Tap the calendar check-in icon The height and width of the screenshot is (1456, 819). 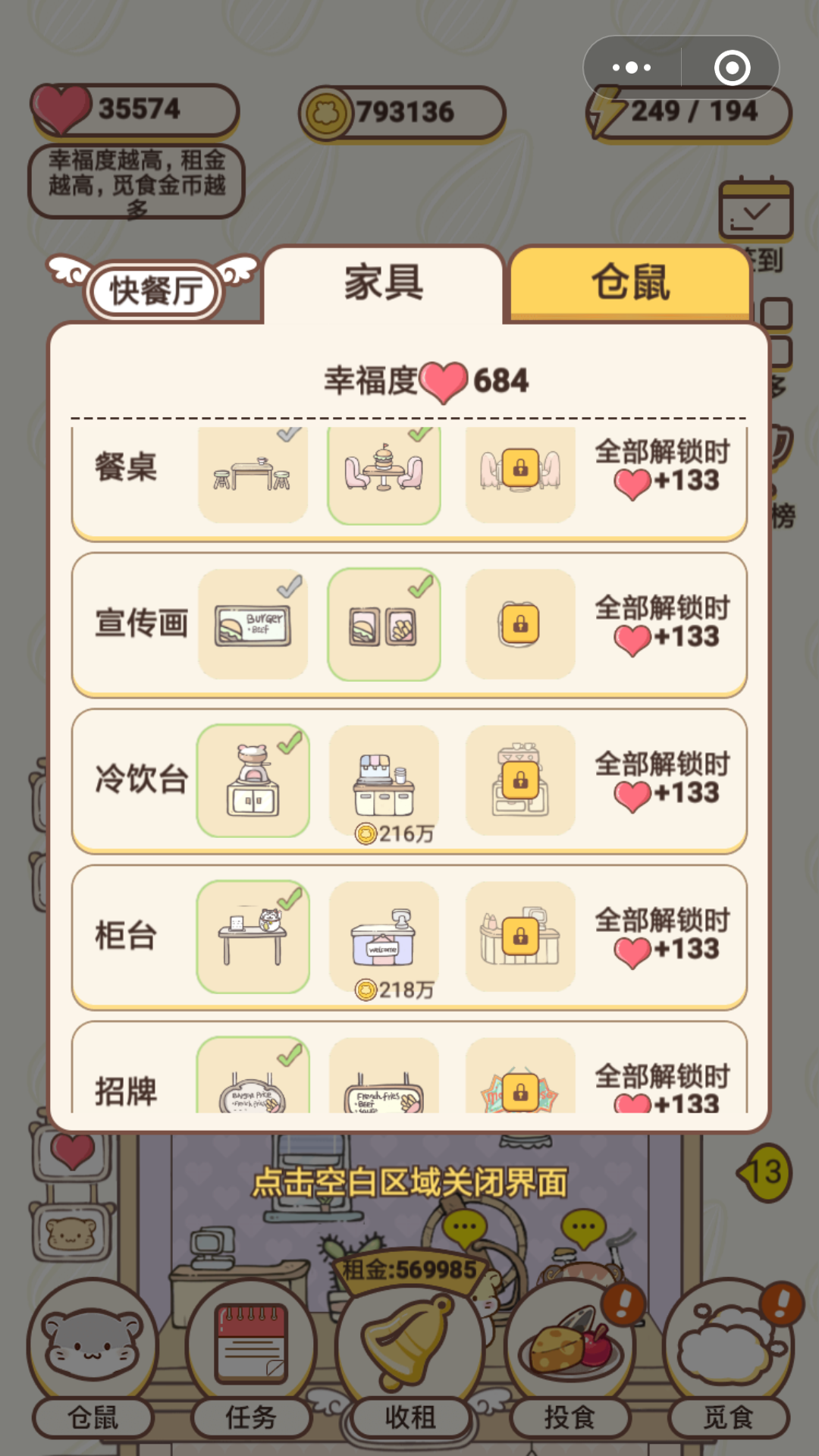[755, 209]
